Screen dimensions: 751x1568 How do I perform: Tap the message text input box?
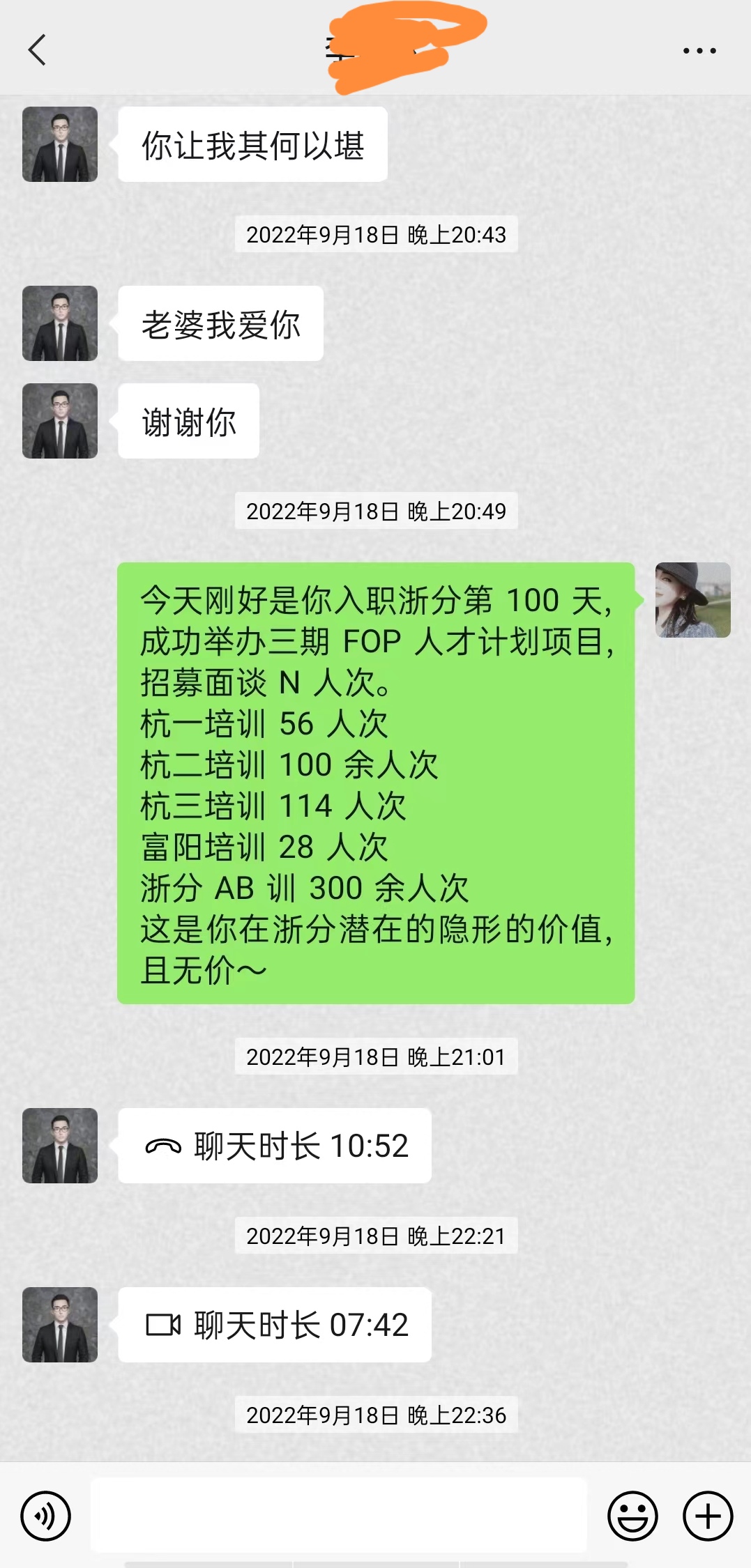[x=339, y=1515]
